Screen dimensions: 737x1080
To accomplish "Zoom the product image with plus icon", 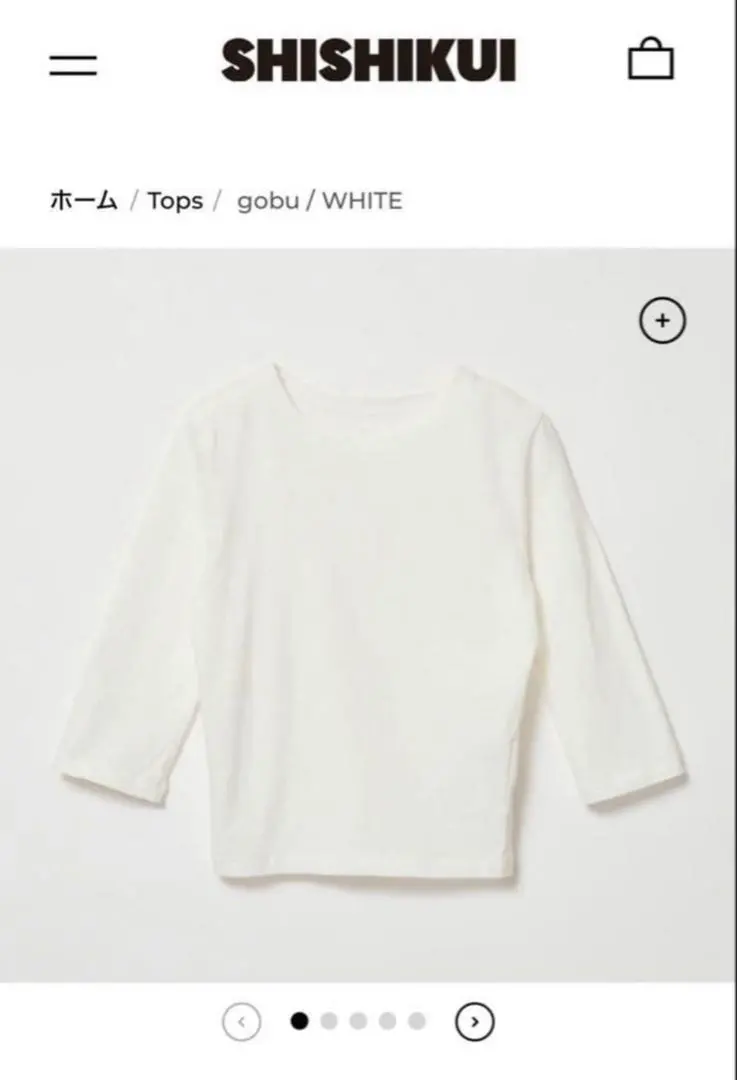I will (662, 321).
